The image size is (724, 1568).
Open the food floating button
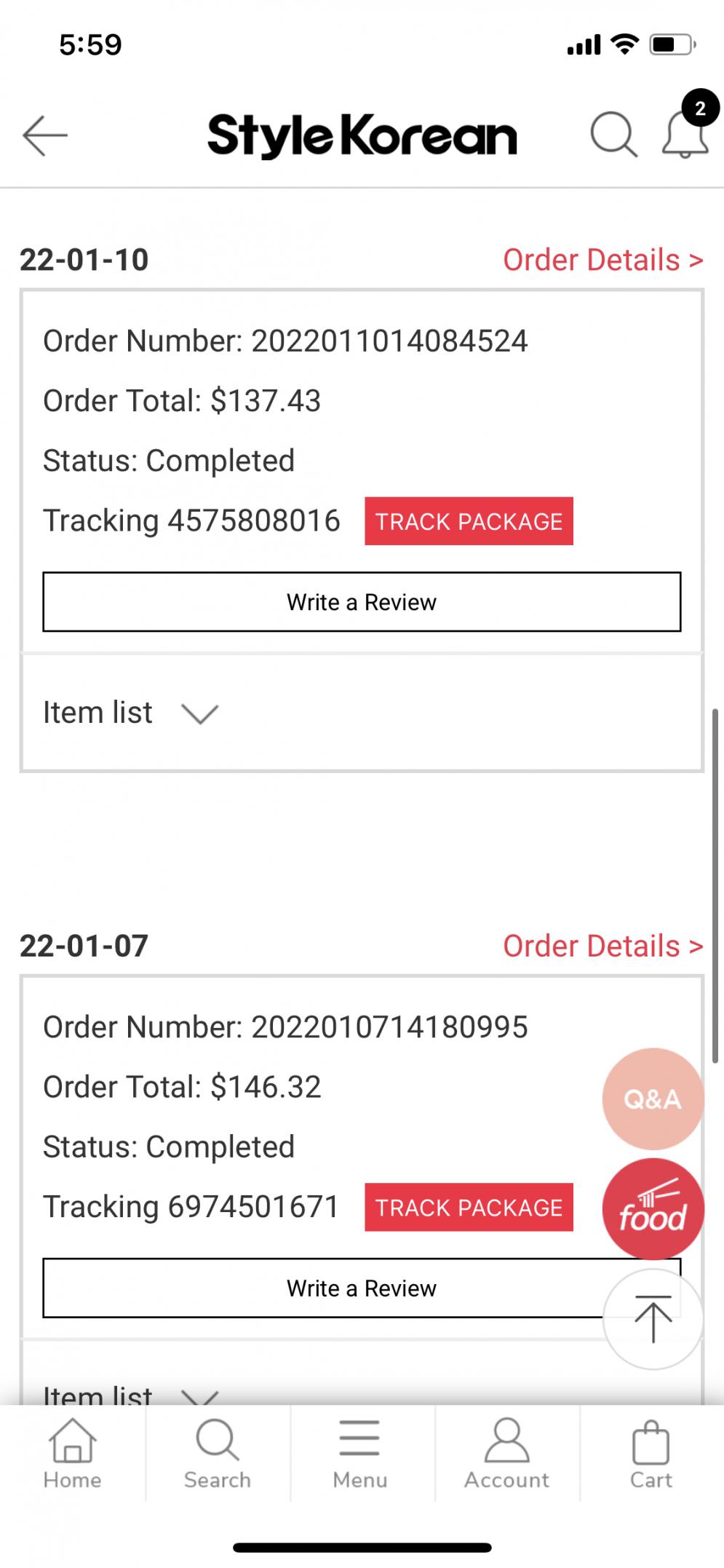point(653,1209)
